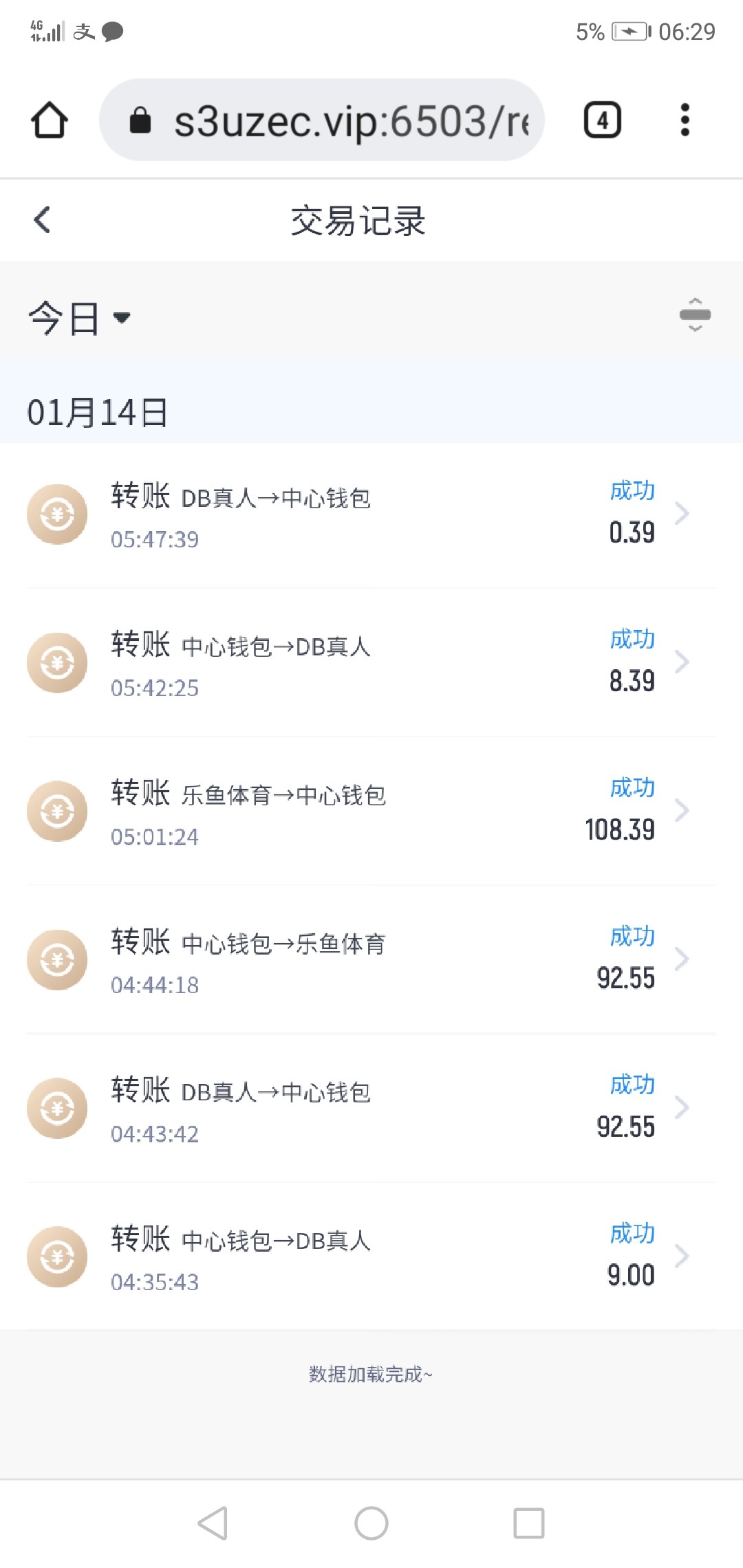
Task: View the 04:44:18 transfer to 乐鱼体育
Action: (x=371, y=960)
